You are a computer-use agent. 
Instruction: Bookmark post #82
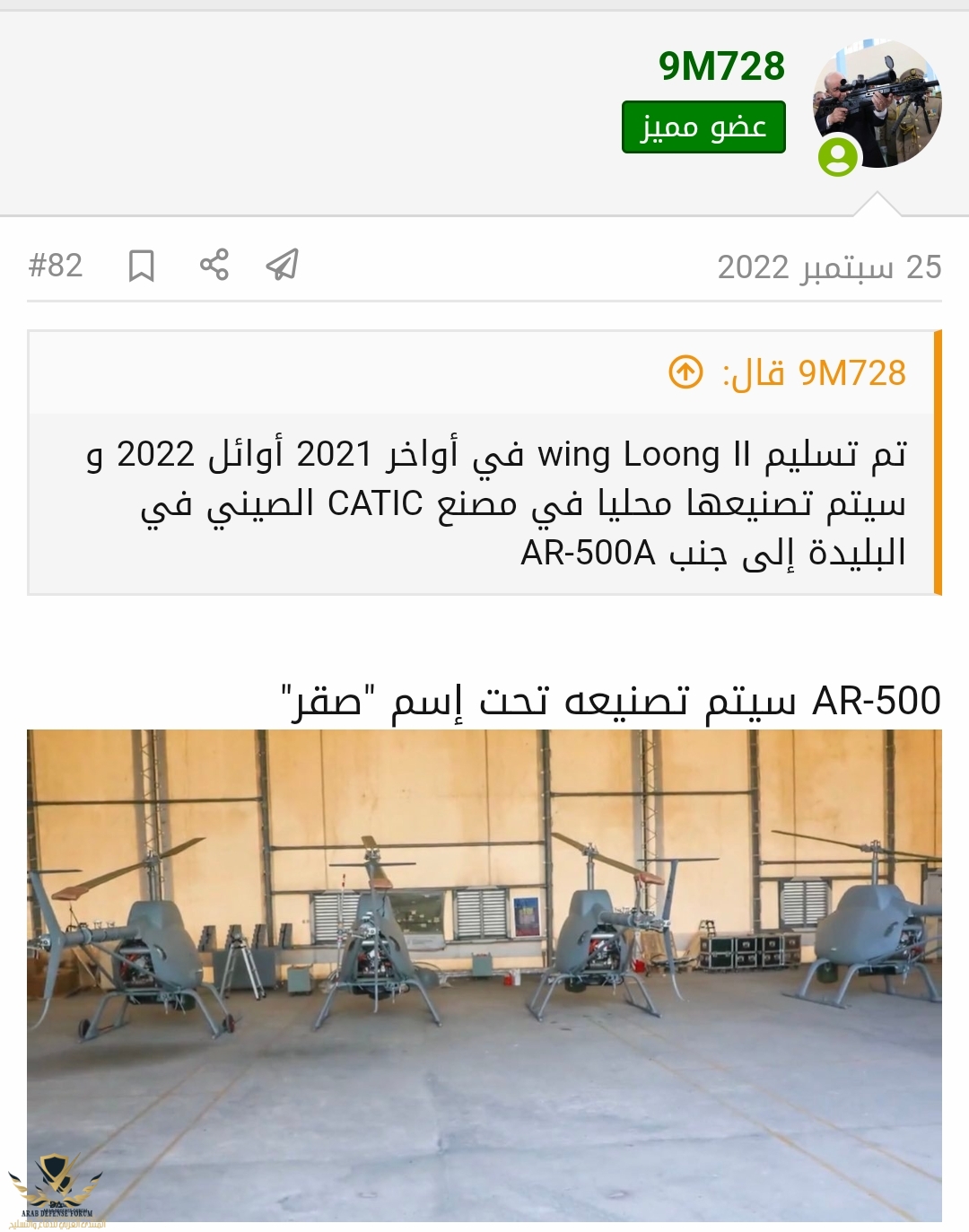(x=142, y=266)
